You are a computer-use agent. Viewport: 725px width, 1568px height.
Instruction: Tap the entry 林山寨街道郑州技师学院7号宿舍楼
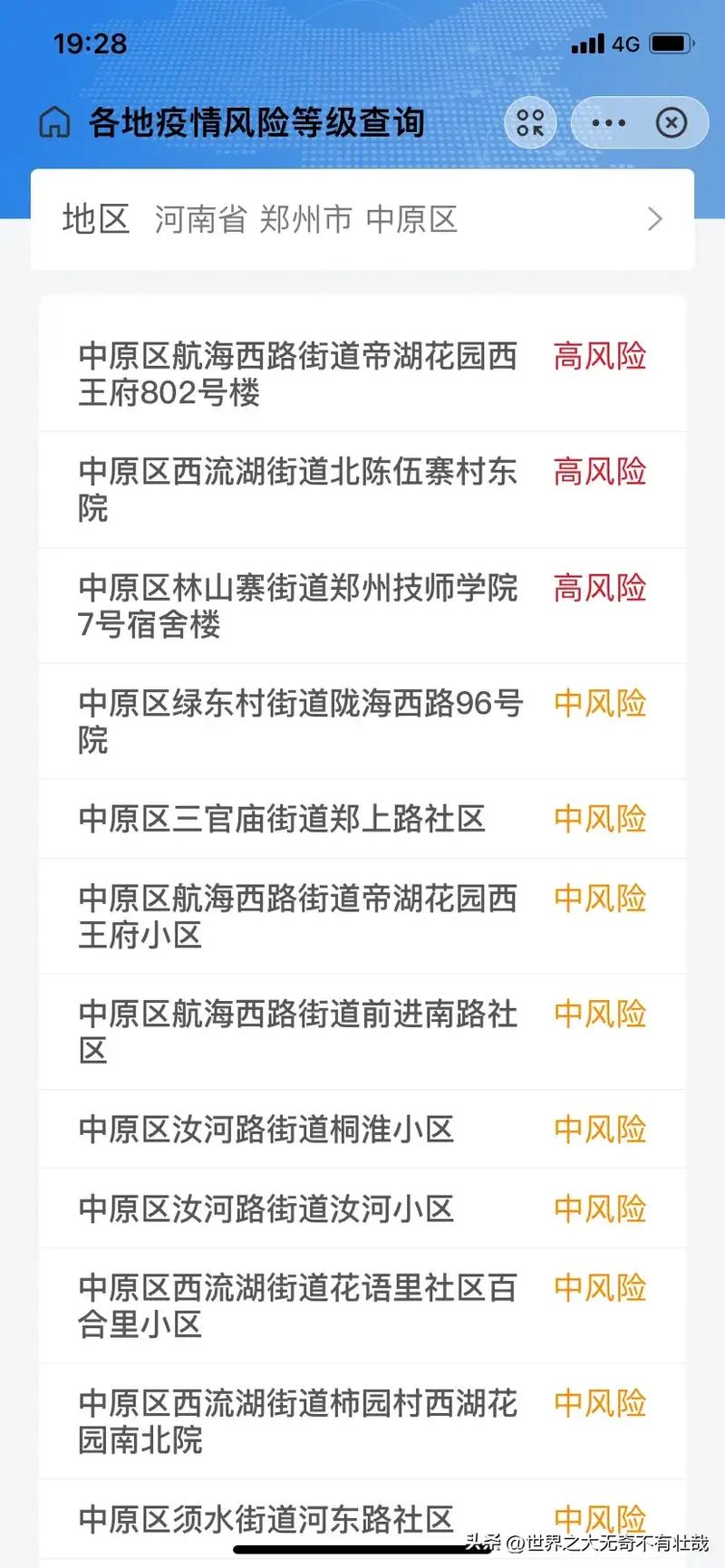pyautogui.click(x=299, y=605)
